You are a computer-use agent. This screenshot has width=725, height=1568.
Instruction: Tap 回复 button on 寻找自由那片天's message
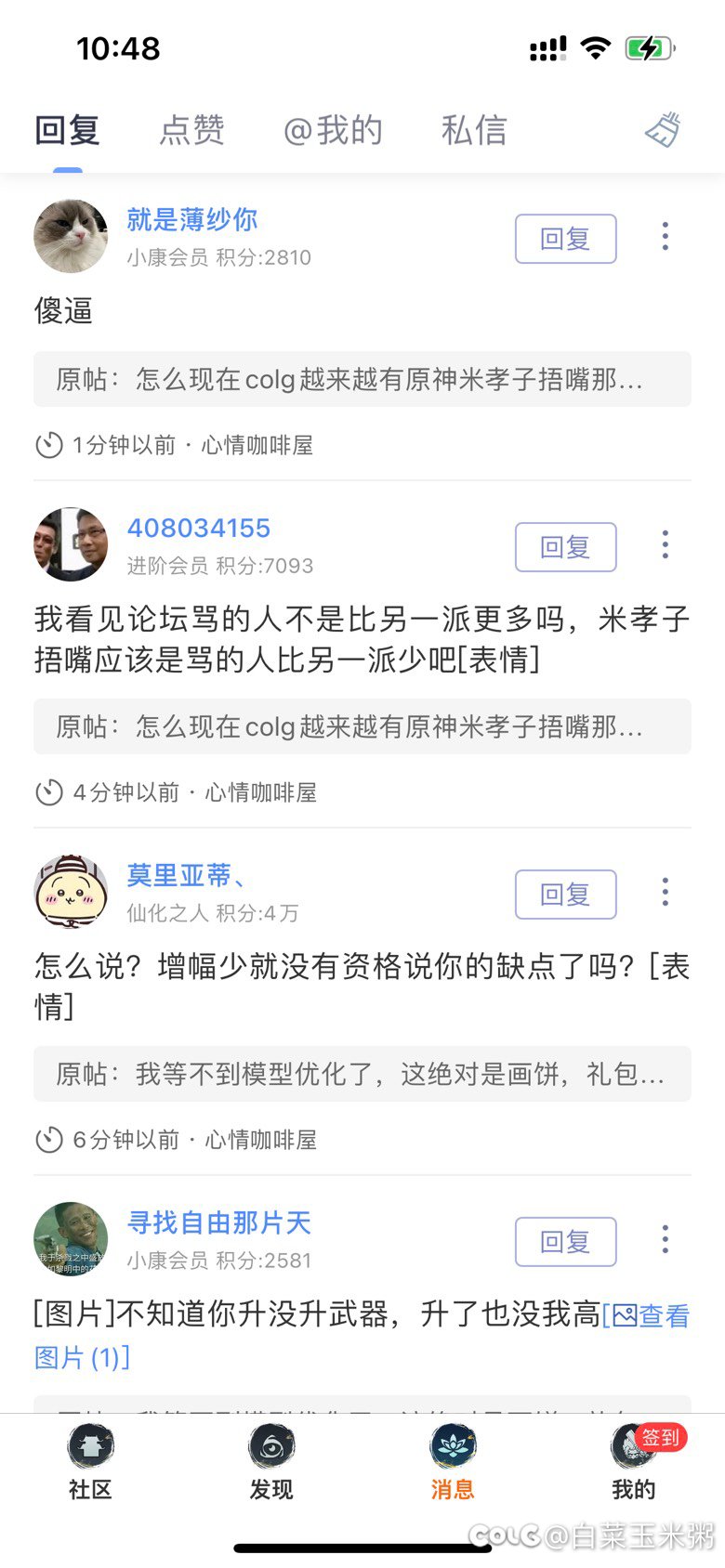click(565, 1242)
